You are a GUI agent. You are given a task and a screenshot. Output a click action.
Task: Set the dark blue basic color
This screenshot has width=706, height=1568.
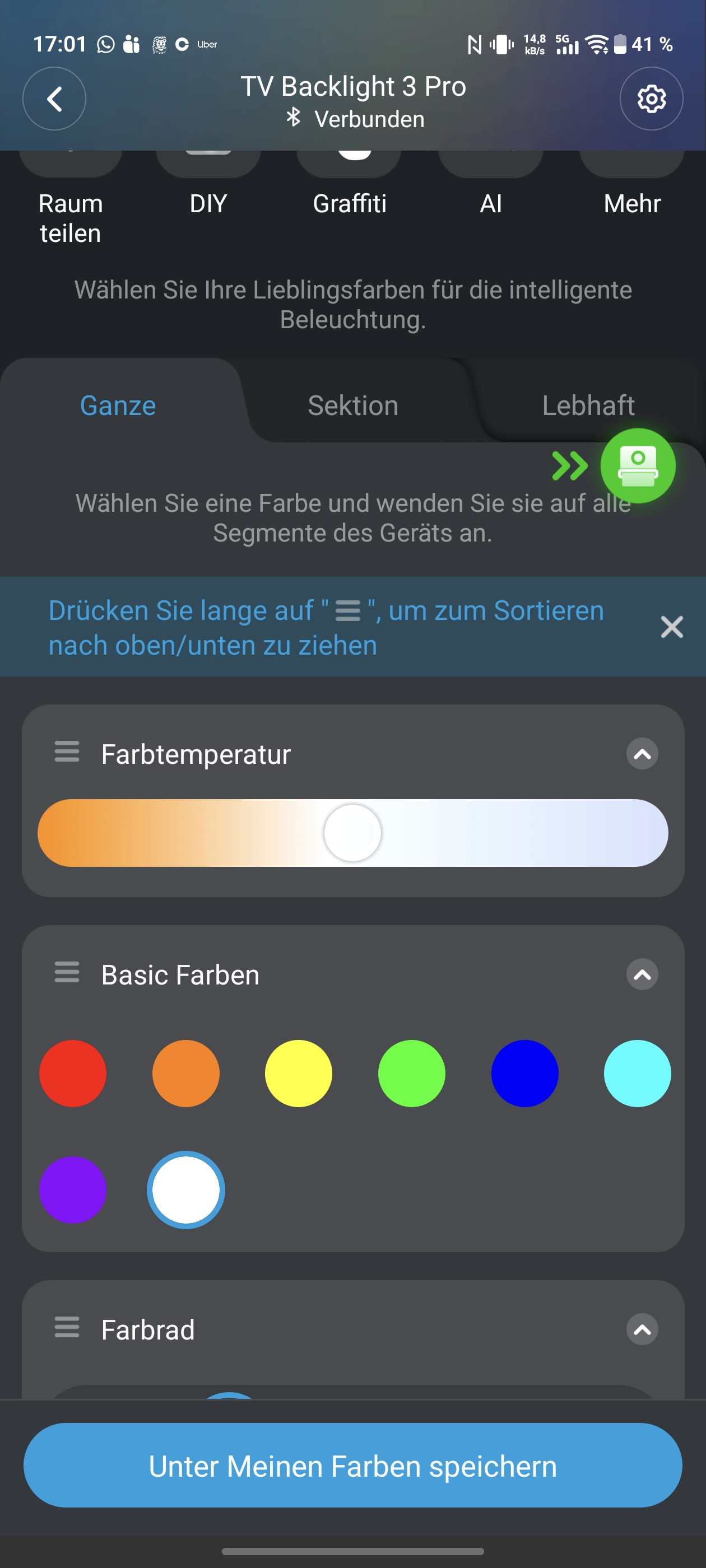tap(524, 1073)
